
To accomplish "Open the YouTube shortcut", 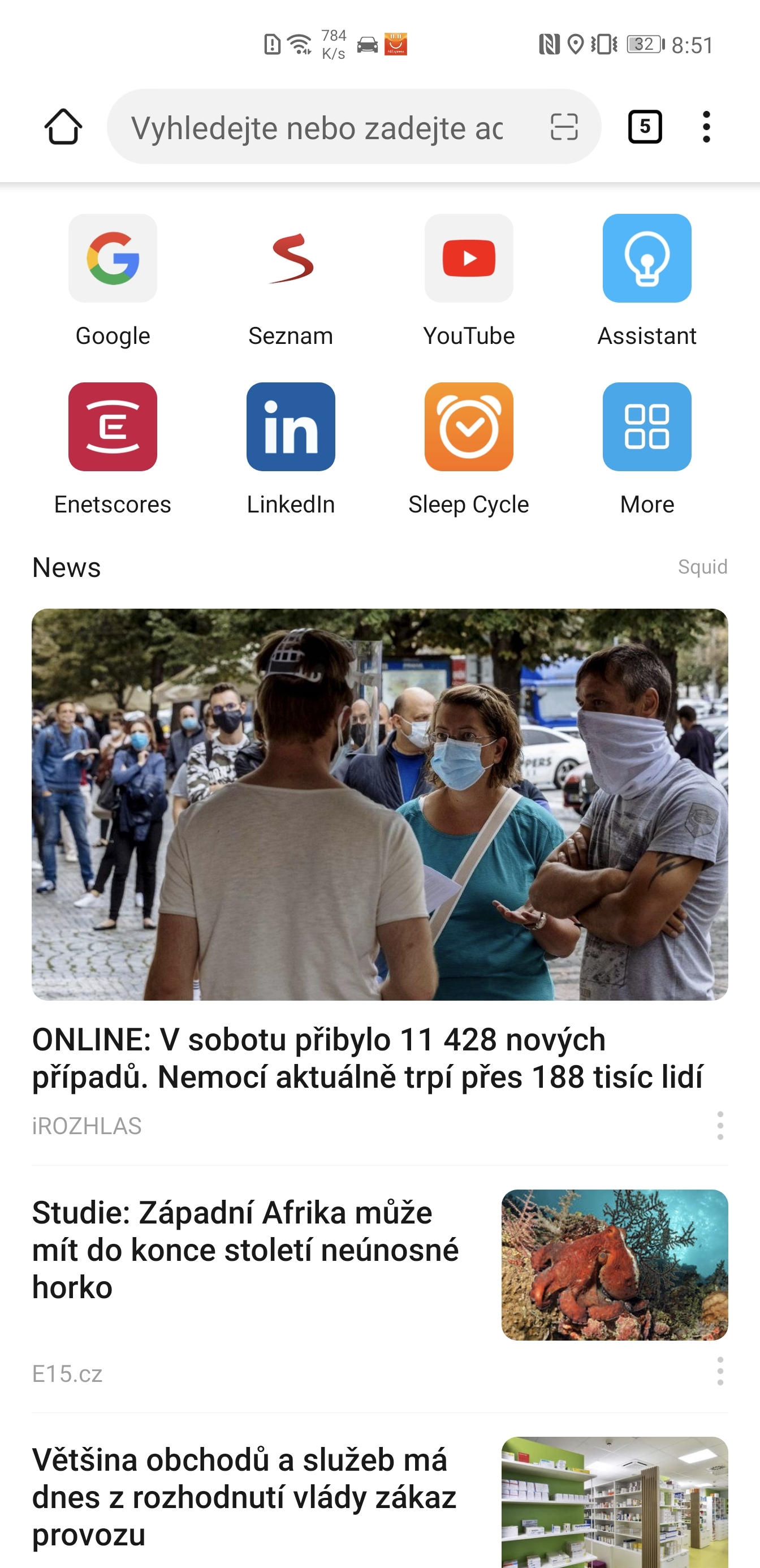I will pyautogui.click(x=469, y=259).
